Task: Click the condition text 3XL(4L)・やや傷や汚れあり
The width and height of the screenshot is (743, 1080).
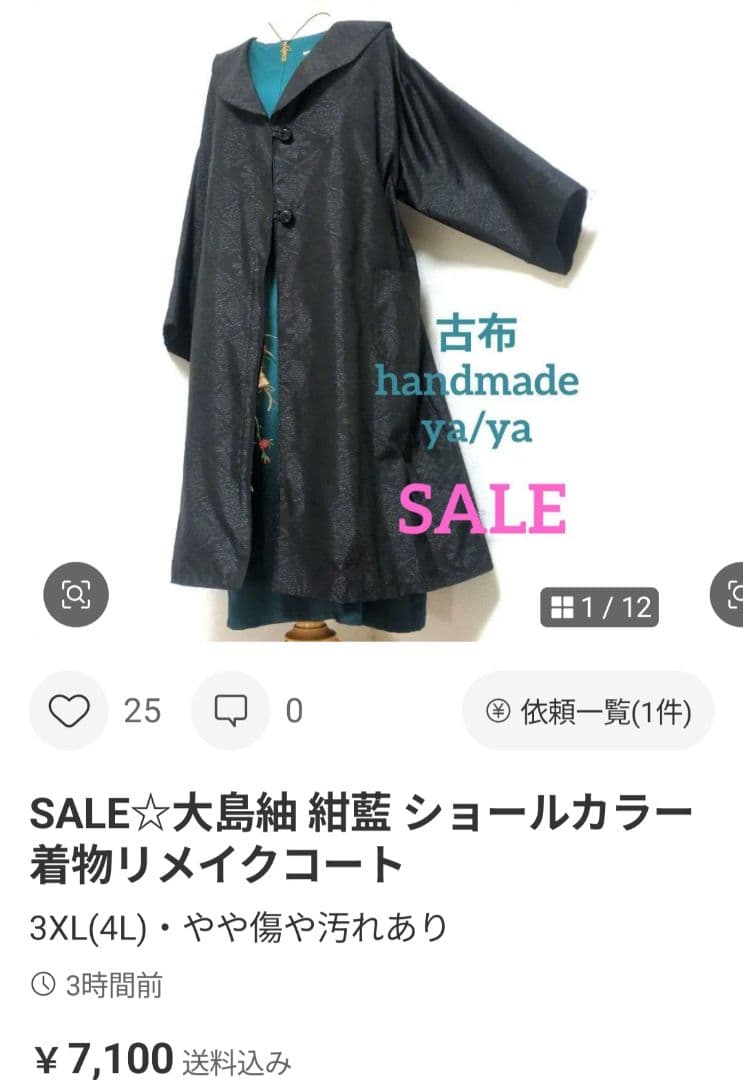Action: click(x=240, y=927)
